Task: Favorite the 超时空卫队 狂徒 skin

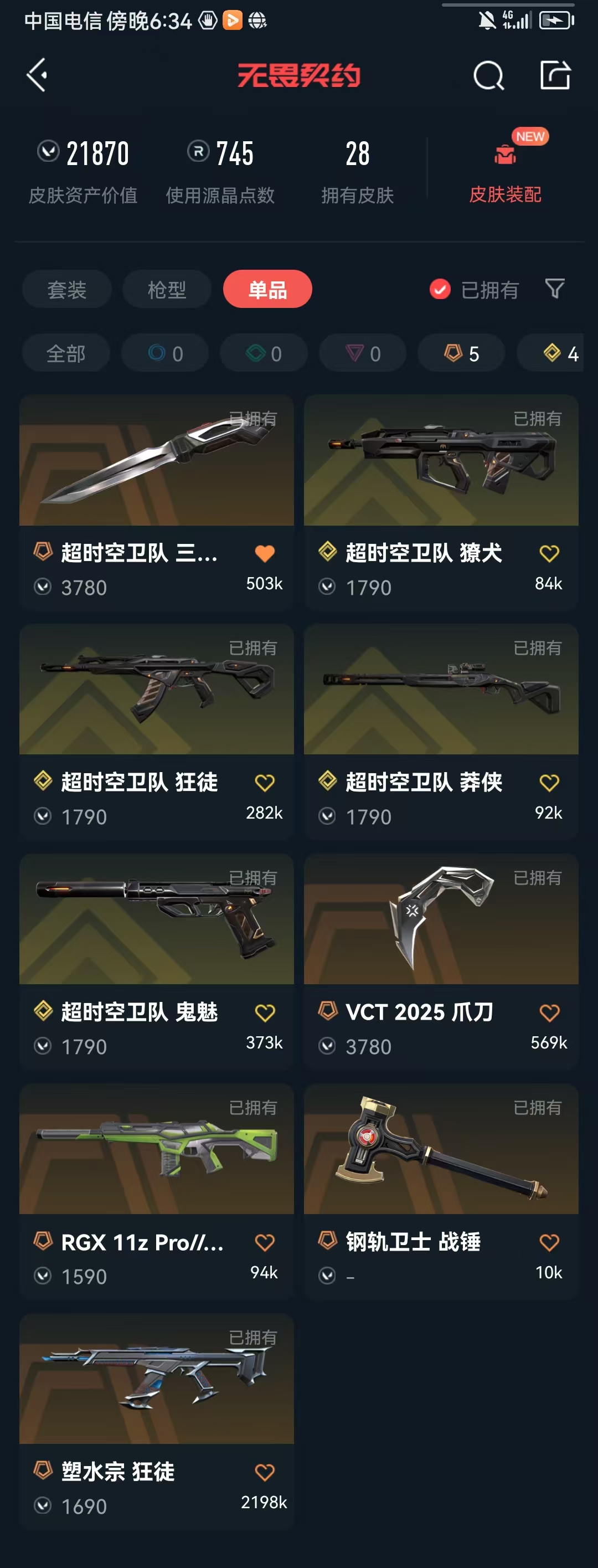Action: (265, 783)
